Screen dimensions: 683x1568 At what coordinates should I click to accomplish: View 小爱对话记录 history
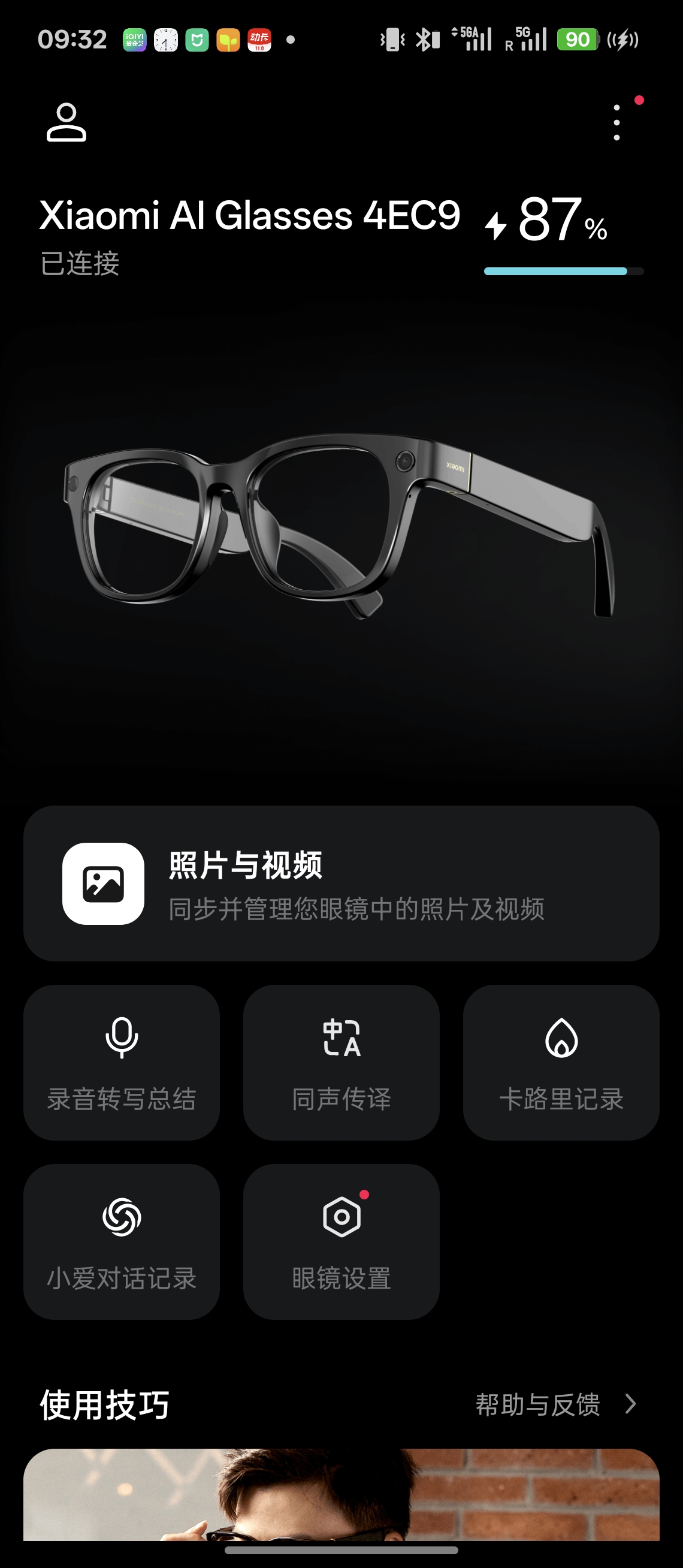[122, 1241]
